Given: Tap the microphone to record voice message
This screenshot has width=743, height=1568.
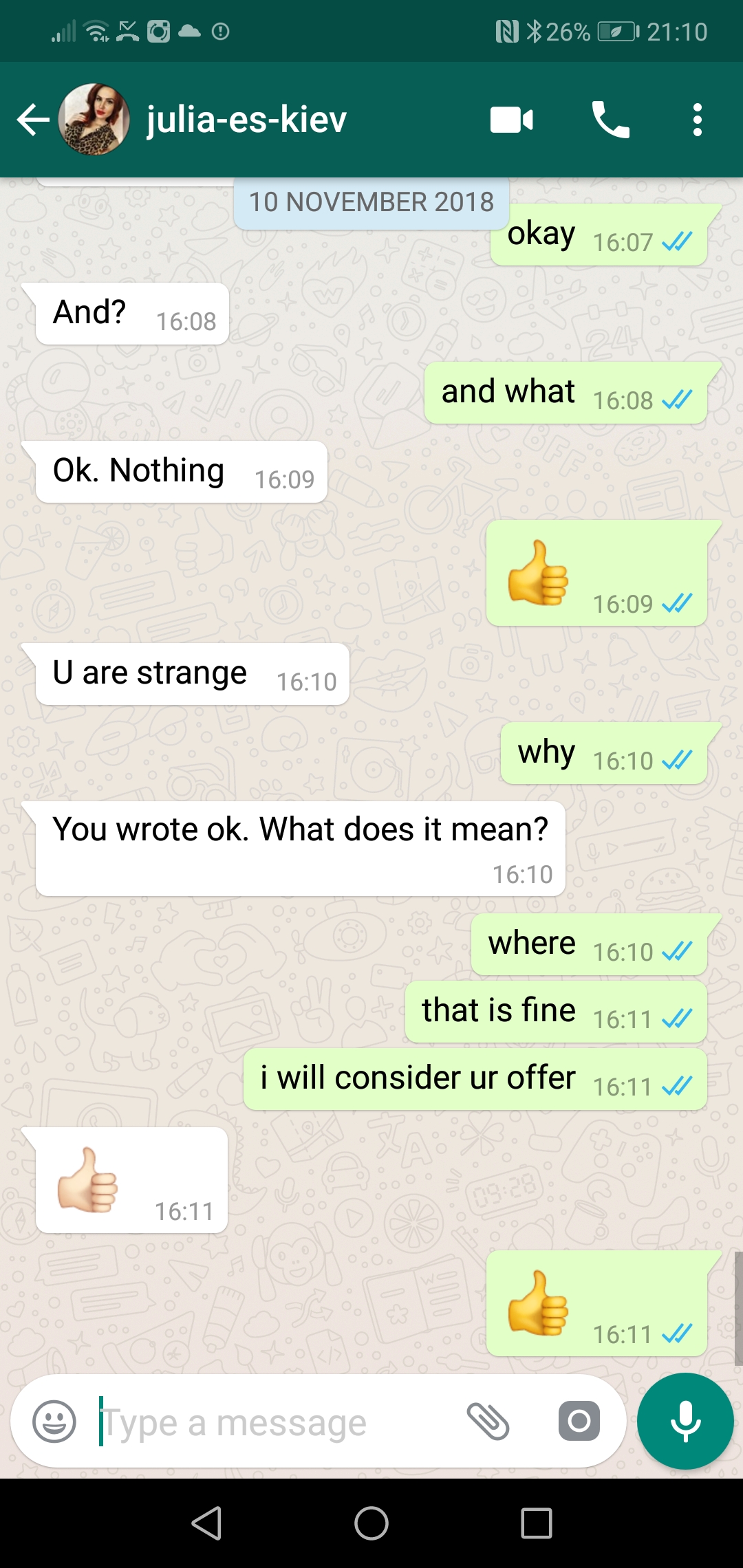Looking at the screenshot, I should tap(685, 1420).
